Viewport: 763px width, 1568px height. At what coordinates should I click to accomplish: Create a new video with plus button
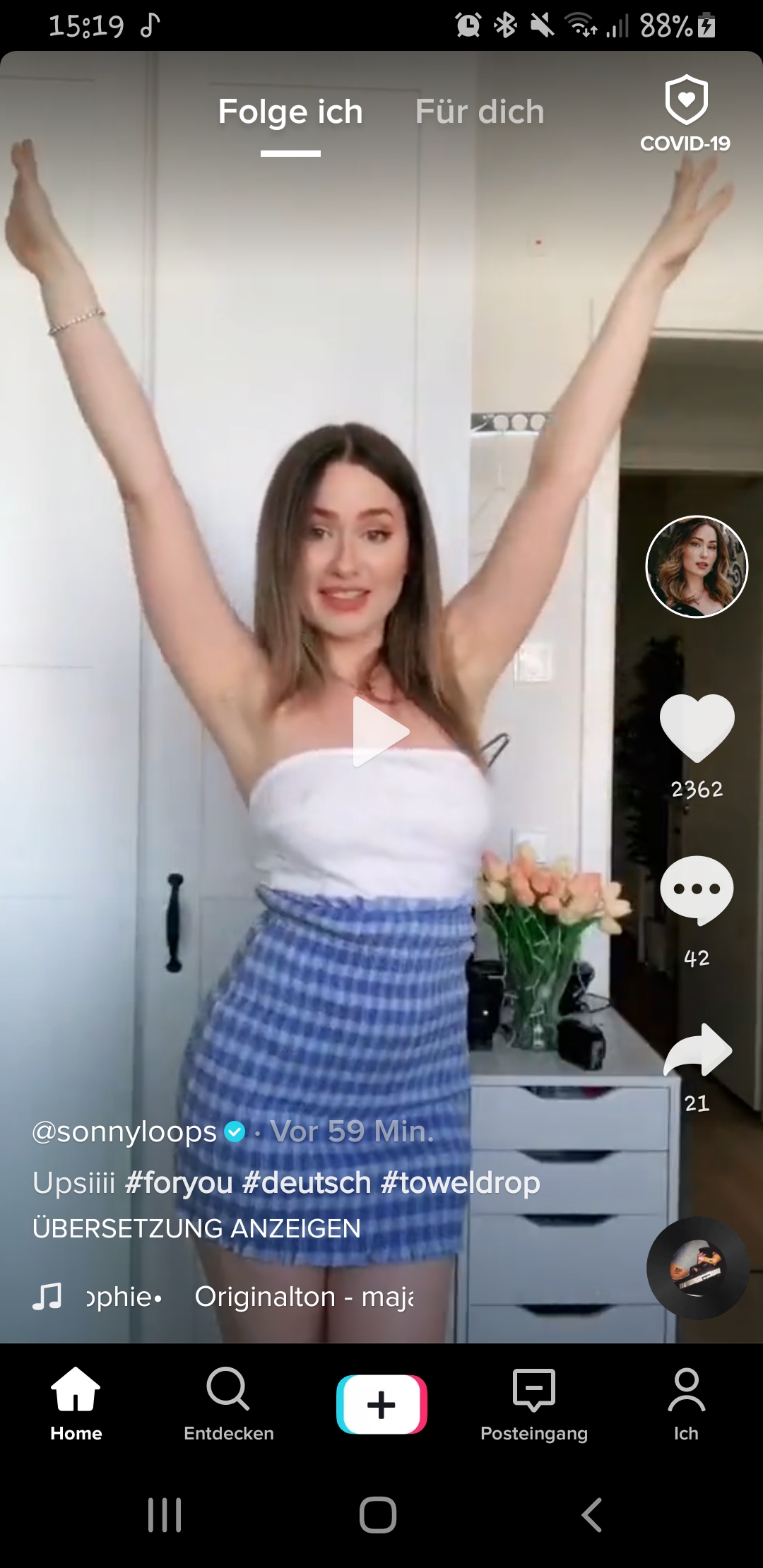click(381, 1404)
